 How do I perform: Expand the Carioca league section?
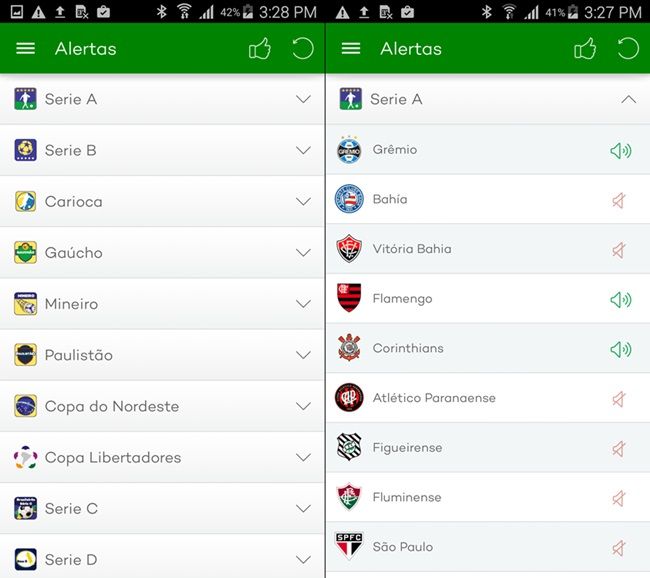(x=303, y=201)
